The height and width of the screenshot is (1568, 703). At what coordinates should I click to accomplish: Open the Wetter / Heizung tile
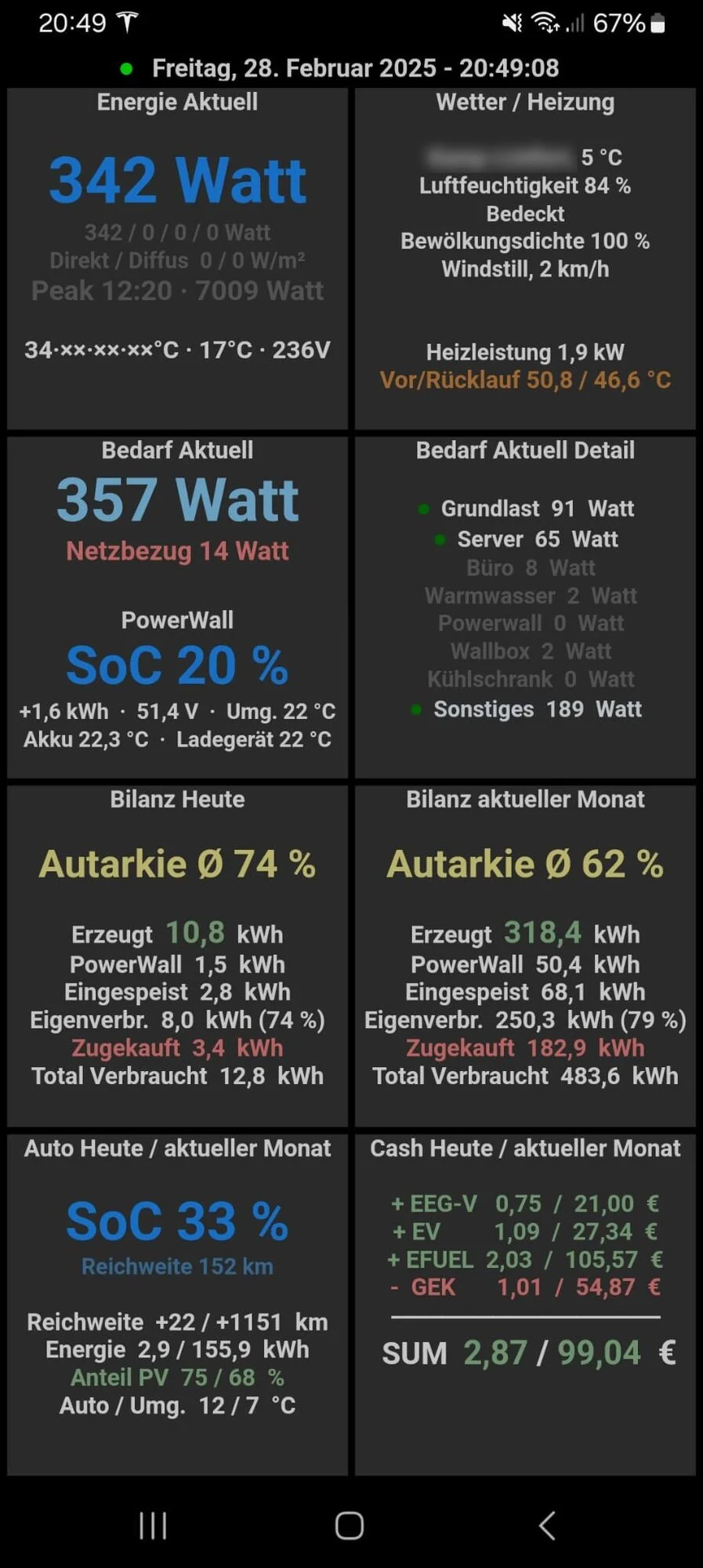(525, 259)
